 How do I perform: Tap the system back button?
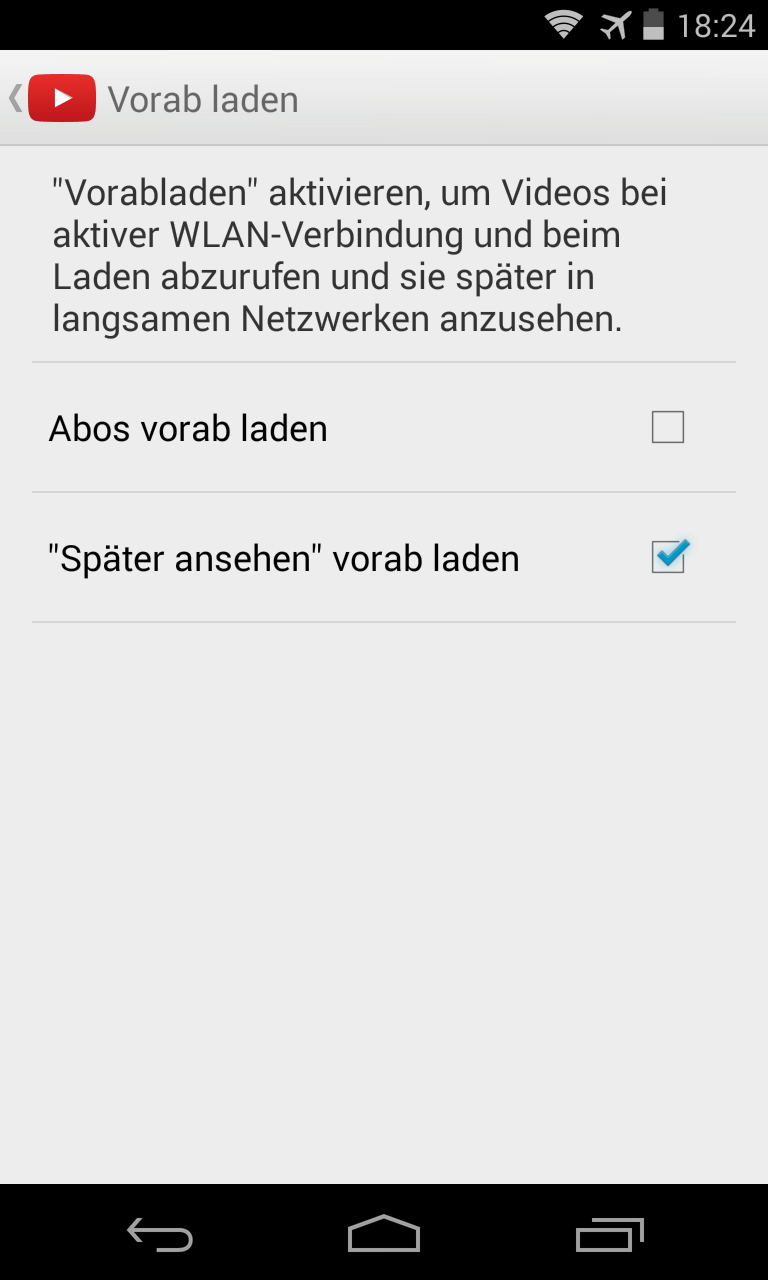click(x=160, y=1234)
